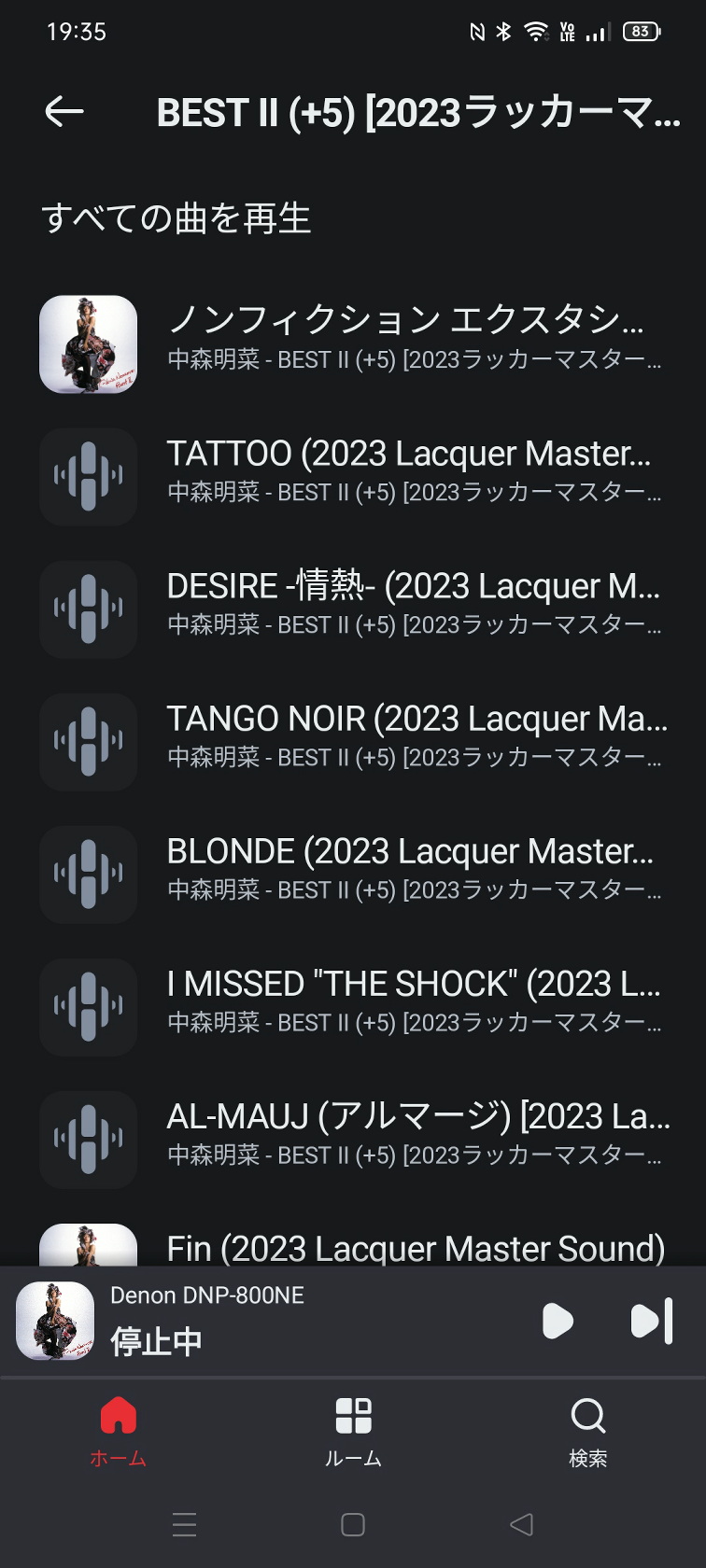
Task: Go back using the top arrow
Action: click(64, 113)
